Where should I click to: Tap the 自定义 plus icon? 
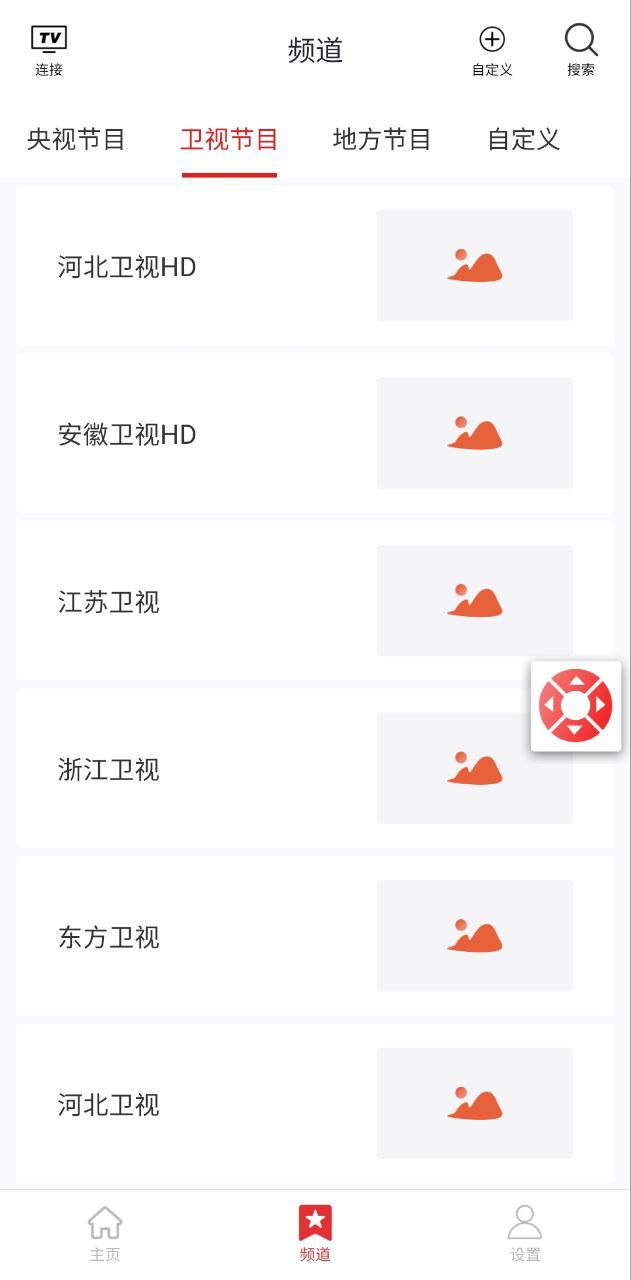coord(492,50)
